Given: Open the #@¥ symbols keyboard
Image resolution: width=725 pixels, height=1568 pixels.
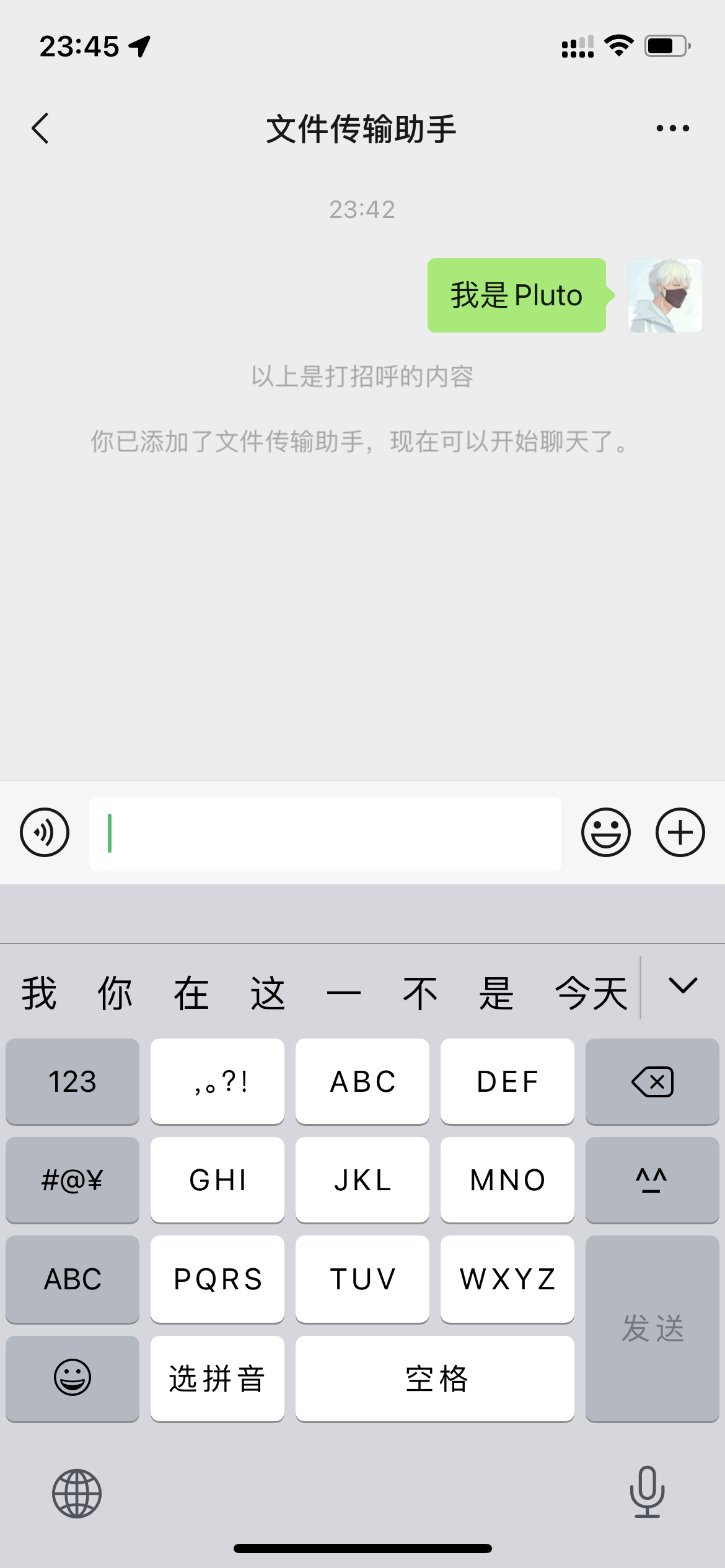Looking at the screenshot, I should point(72,1180).
